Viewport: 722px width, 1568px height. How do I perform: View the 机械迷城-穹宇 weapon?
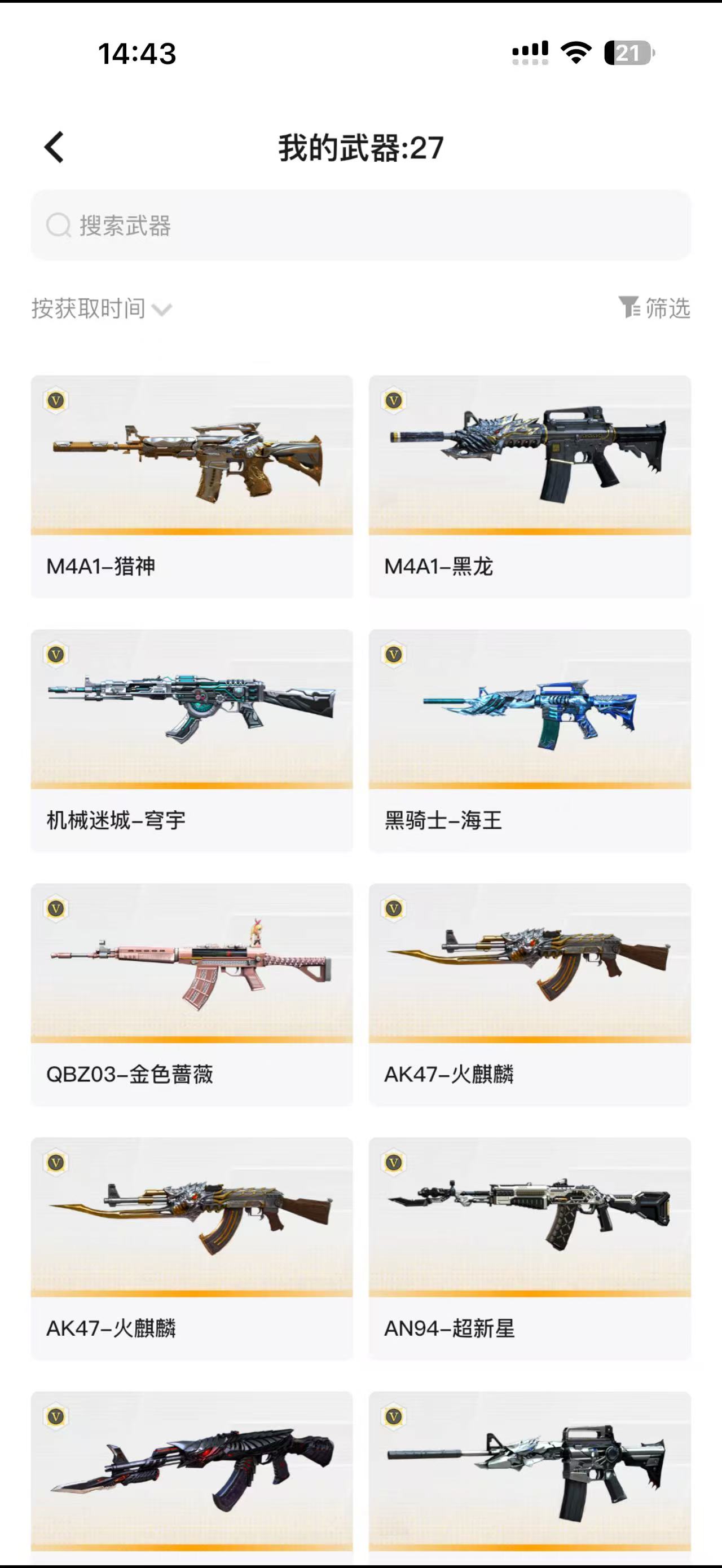pyautogui.click(x=192, y=740)
